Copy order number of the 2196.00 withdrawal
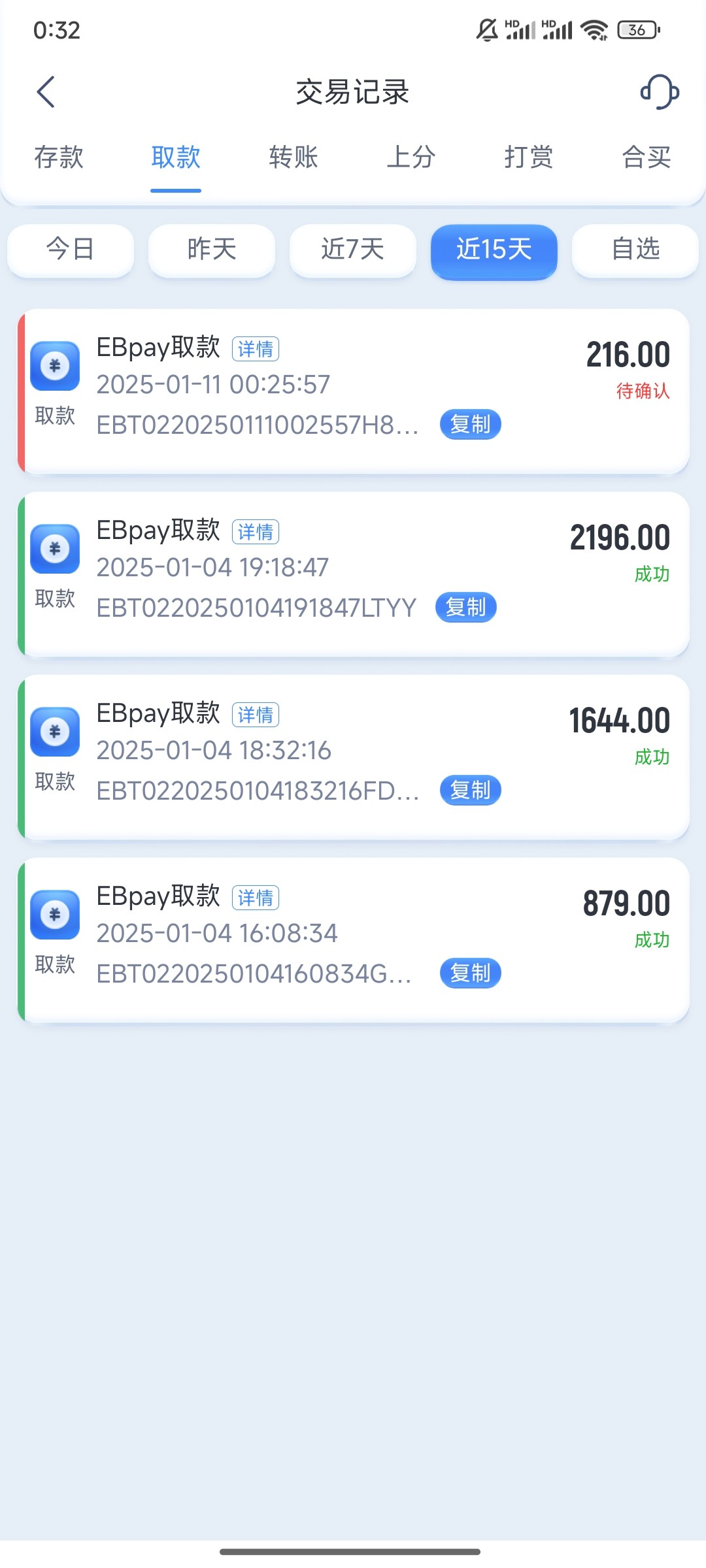706x1568 pixels. [x=466, y=608]
